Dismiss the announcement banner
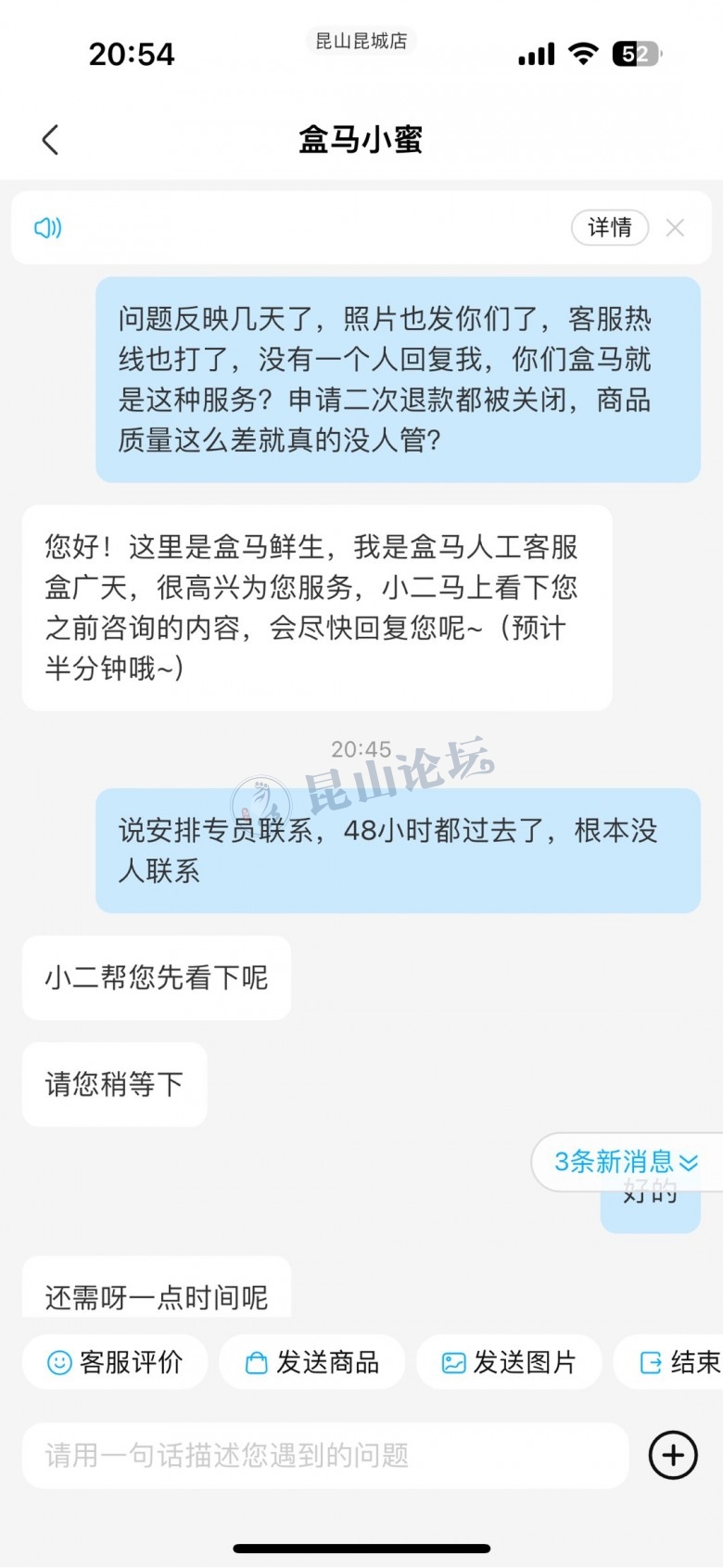 pos(675,228)
